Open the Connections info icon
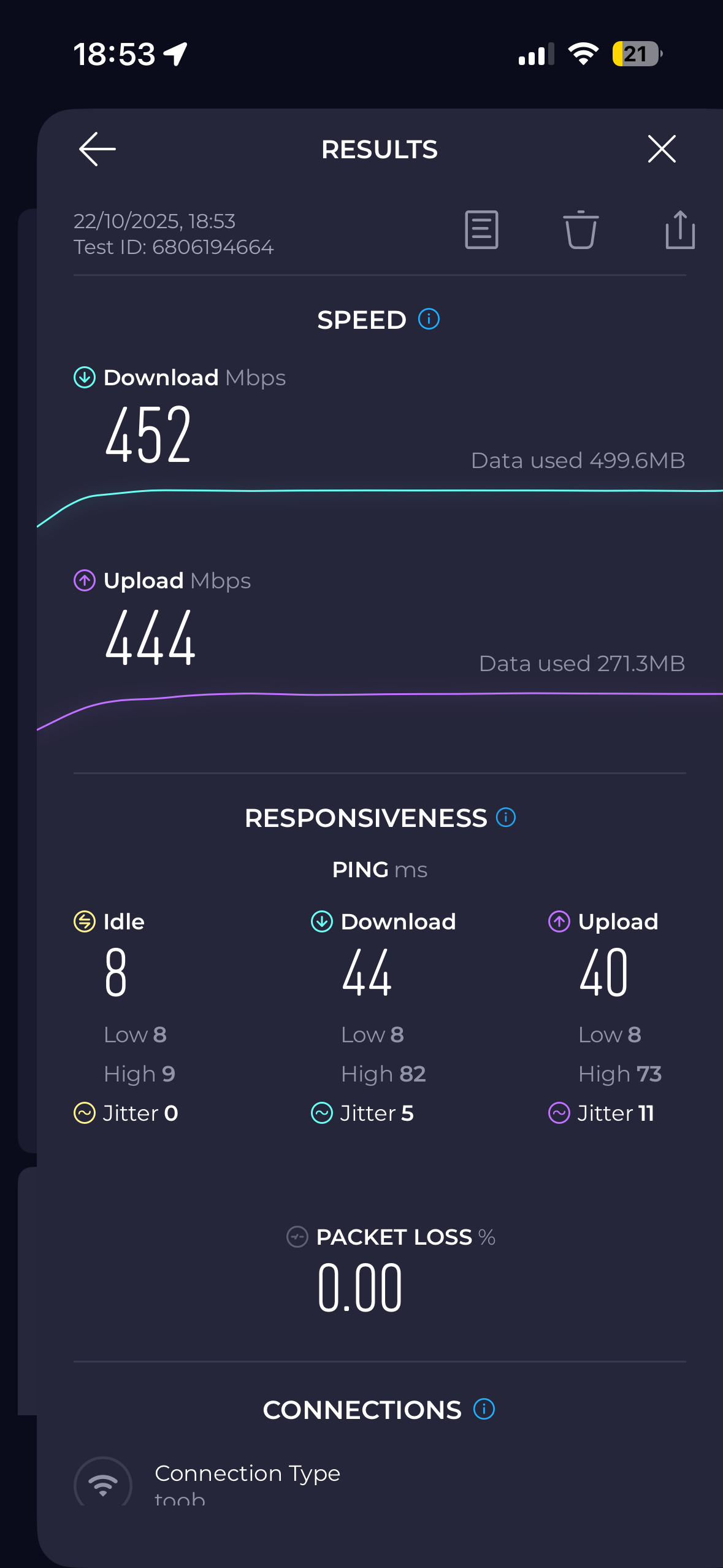Screen dimensions: 723x1568 [x=484, y=1409]
